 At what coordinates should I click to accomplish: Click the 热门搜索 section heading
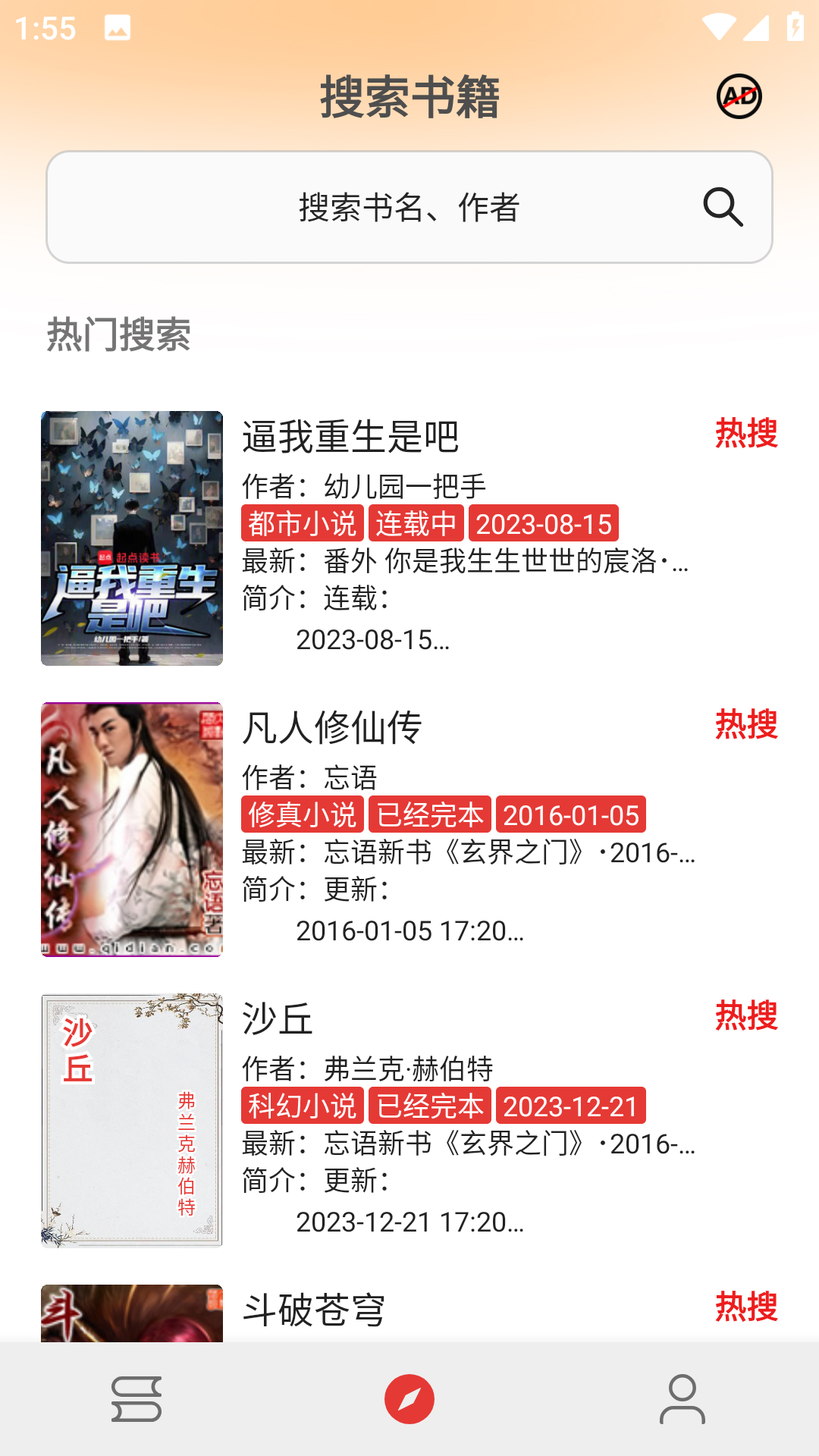(x=118, y=334)
